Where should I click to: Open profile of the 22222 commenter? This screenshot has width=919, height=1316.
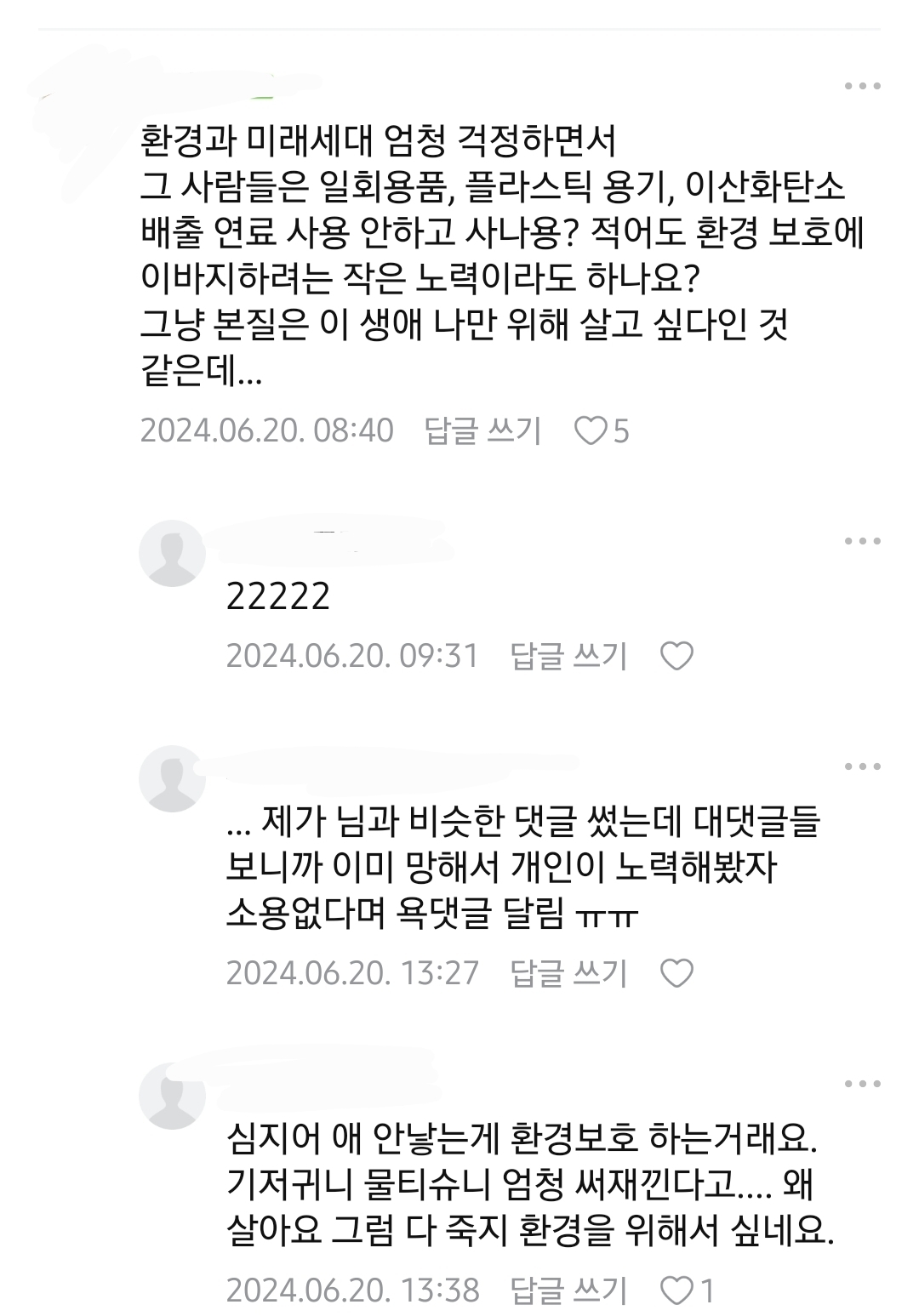(172, 553)
